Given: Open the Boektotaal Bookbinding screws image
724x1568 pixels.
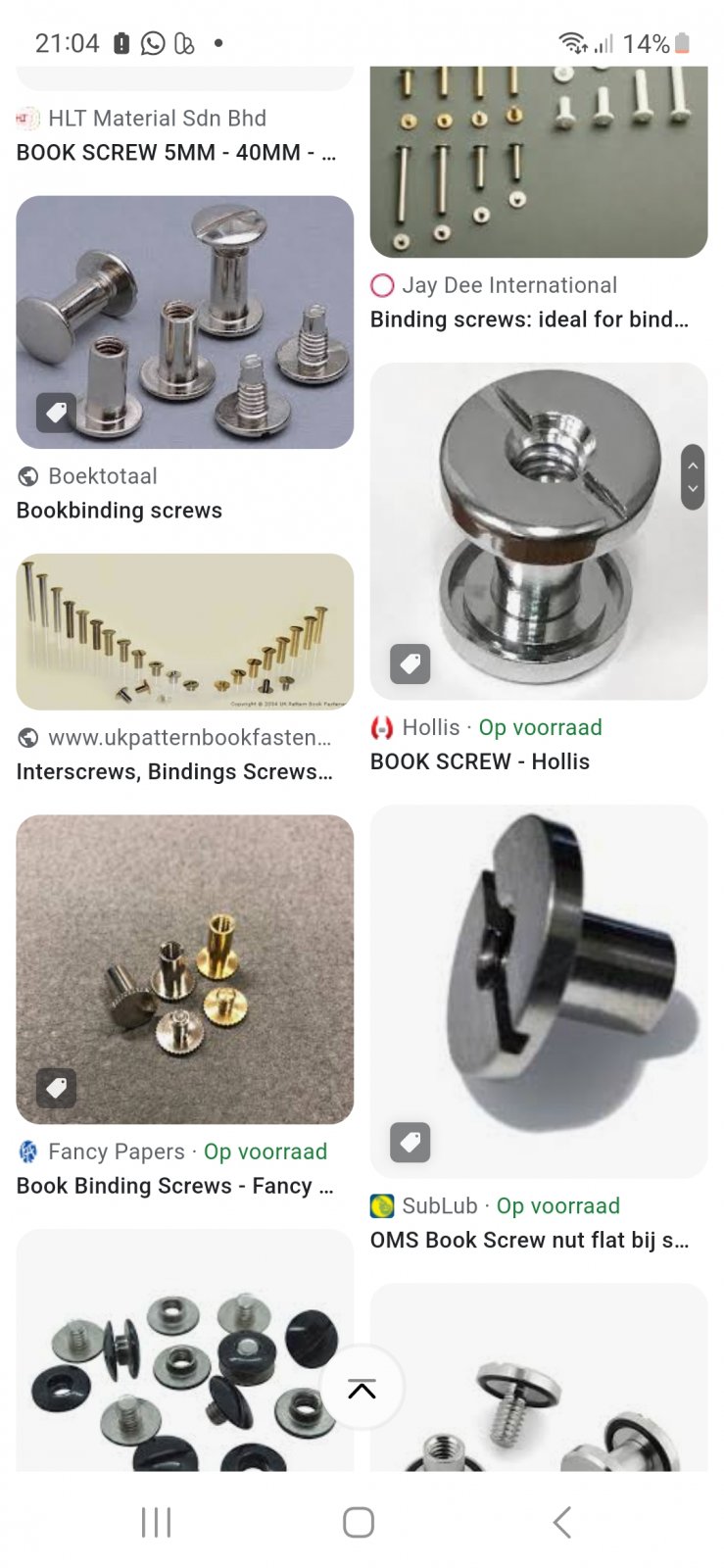Looking at the screenshot, I should [184, 322].
